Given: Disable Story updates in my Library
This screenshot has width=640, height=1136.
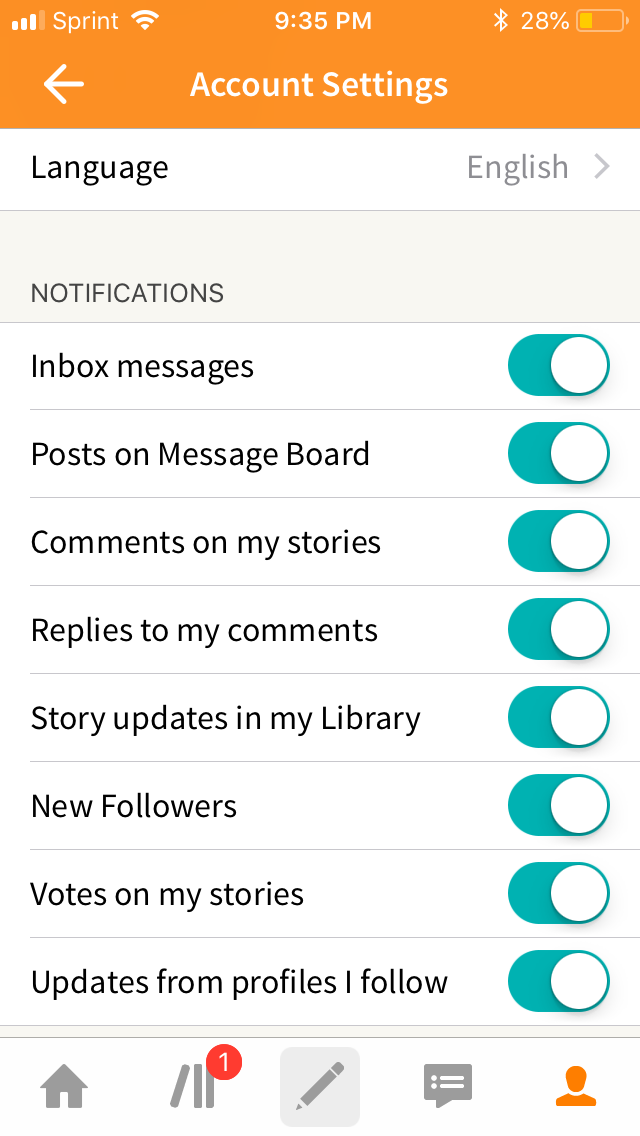Looking at the screenshot, I should pyautogui.click(x=558, y=717).
